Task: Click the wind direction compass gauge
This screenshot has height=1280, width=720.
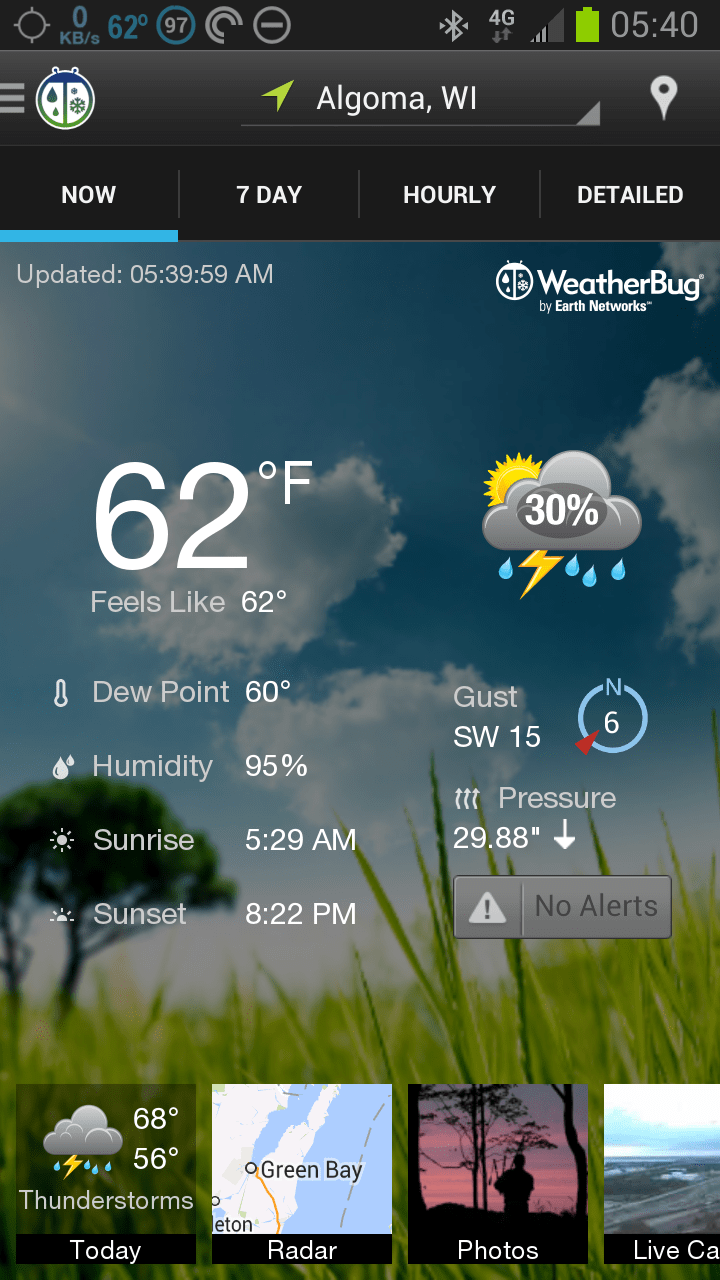Action: pyautogui.click(x=610, y=716)
